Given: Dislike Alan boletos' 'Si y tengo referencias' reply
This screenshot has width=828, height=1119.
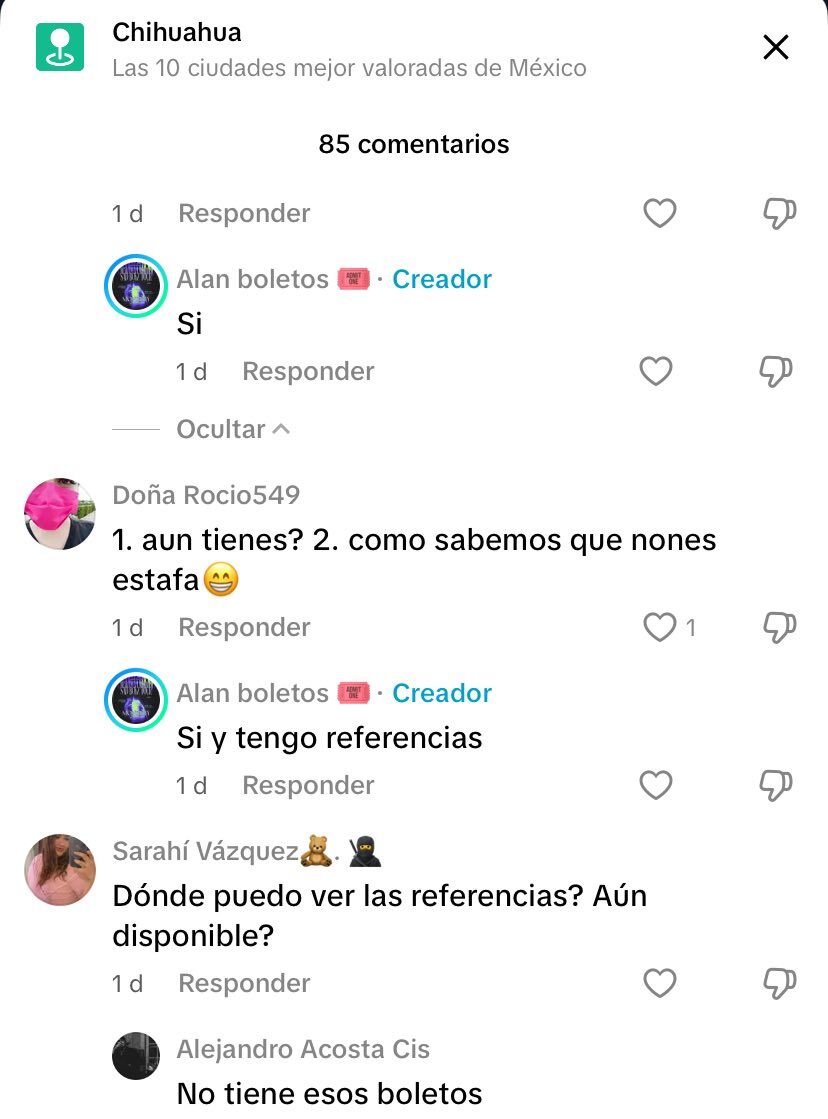Looking at the screenshot, I should tap(776, 785).
